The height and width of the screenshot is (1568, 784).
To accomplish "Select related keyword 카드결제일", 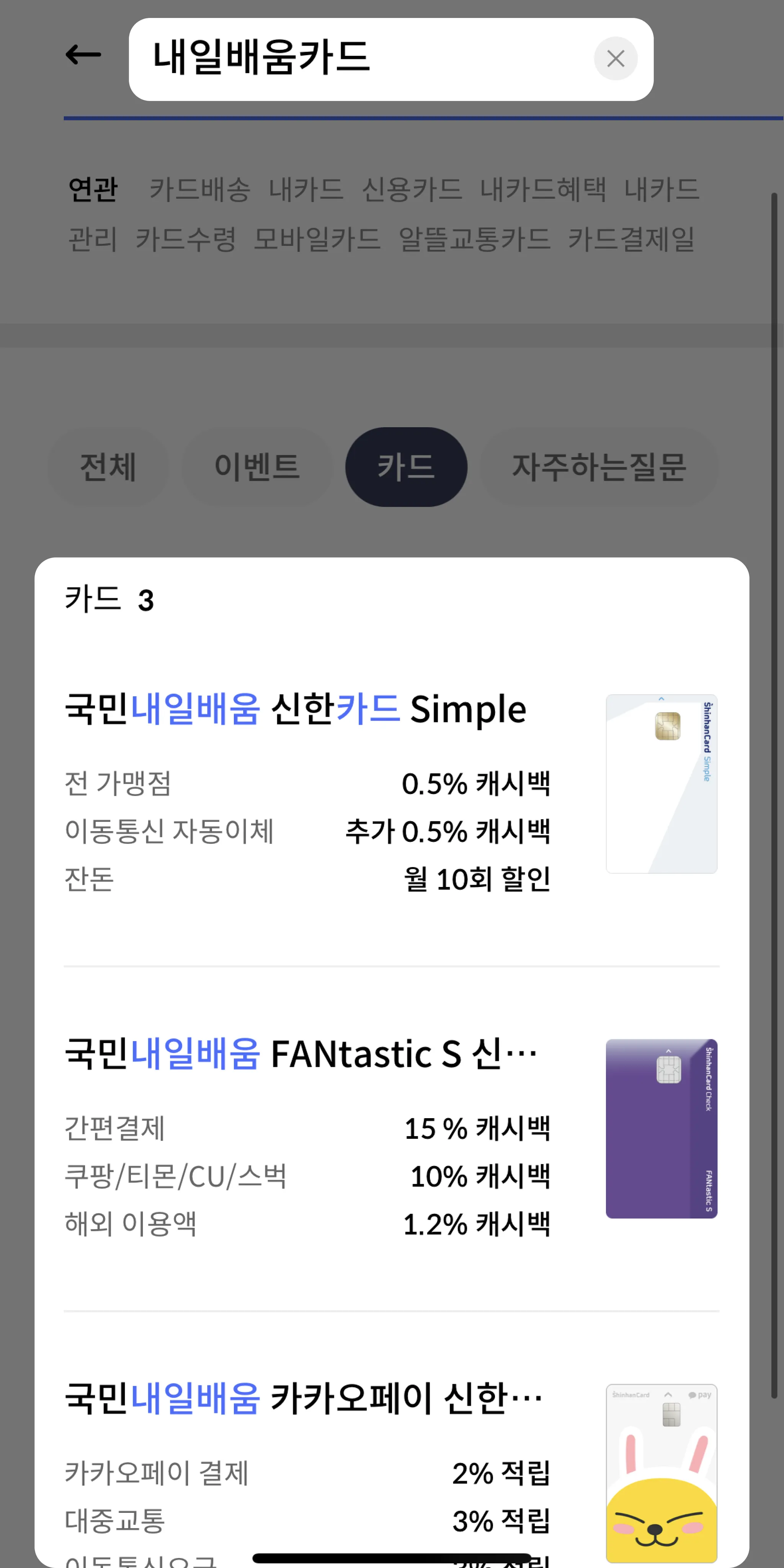I will coord(631,238).
